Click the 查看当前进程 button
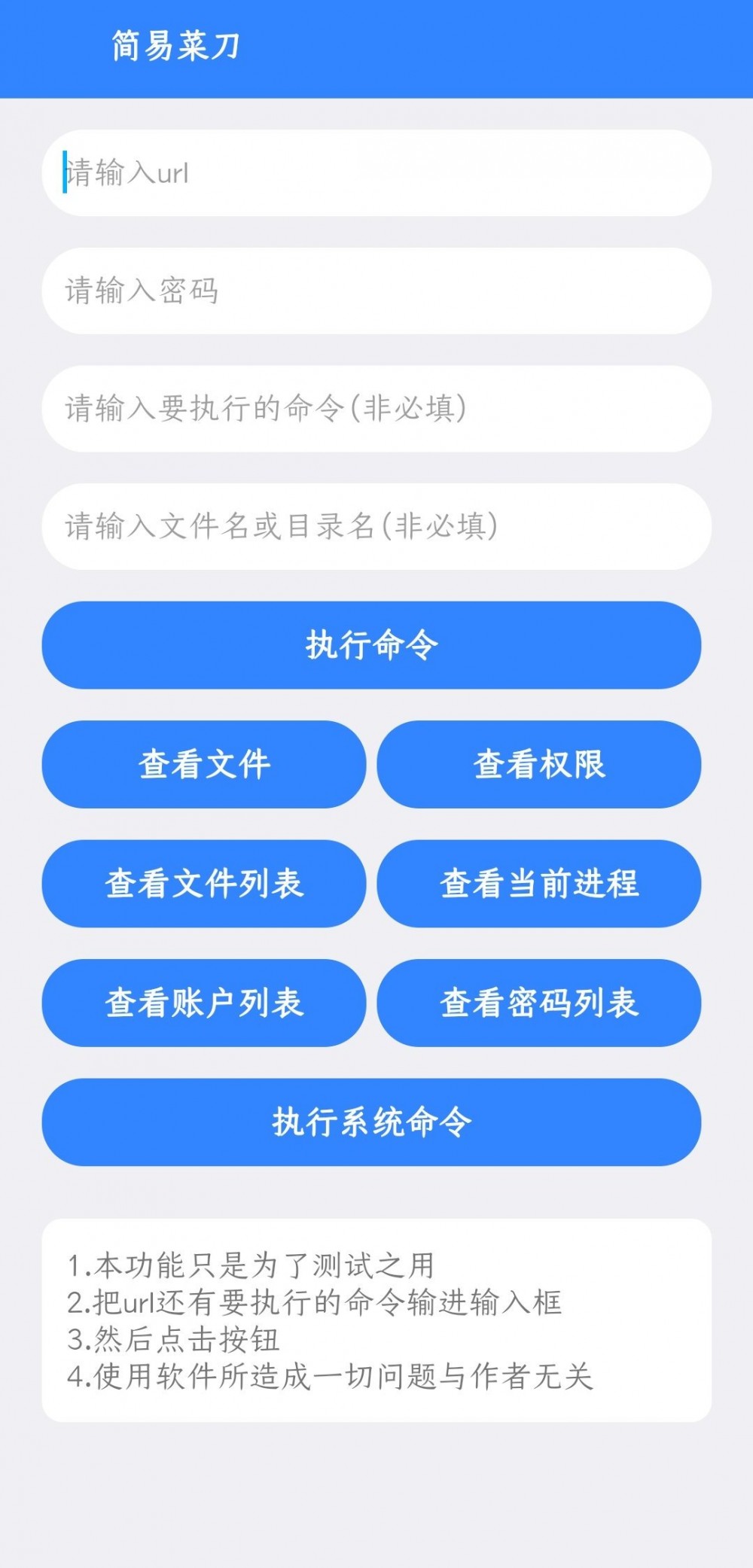 (x=539, y=884)
